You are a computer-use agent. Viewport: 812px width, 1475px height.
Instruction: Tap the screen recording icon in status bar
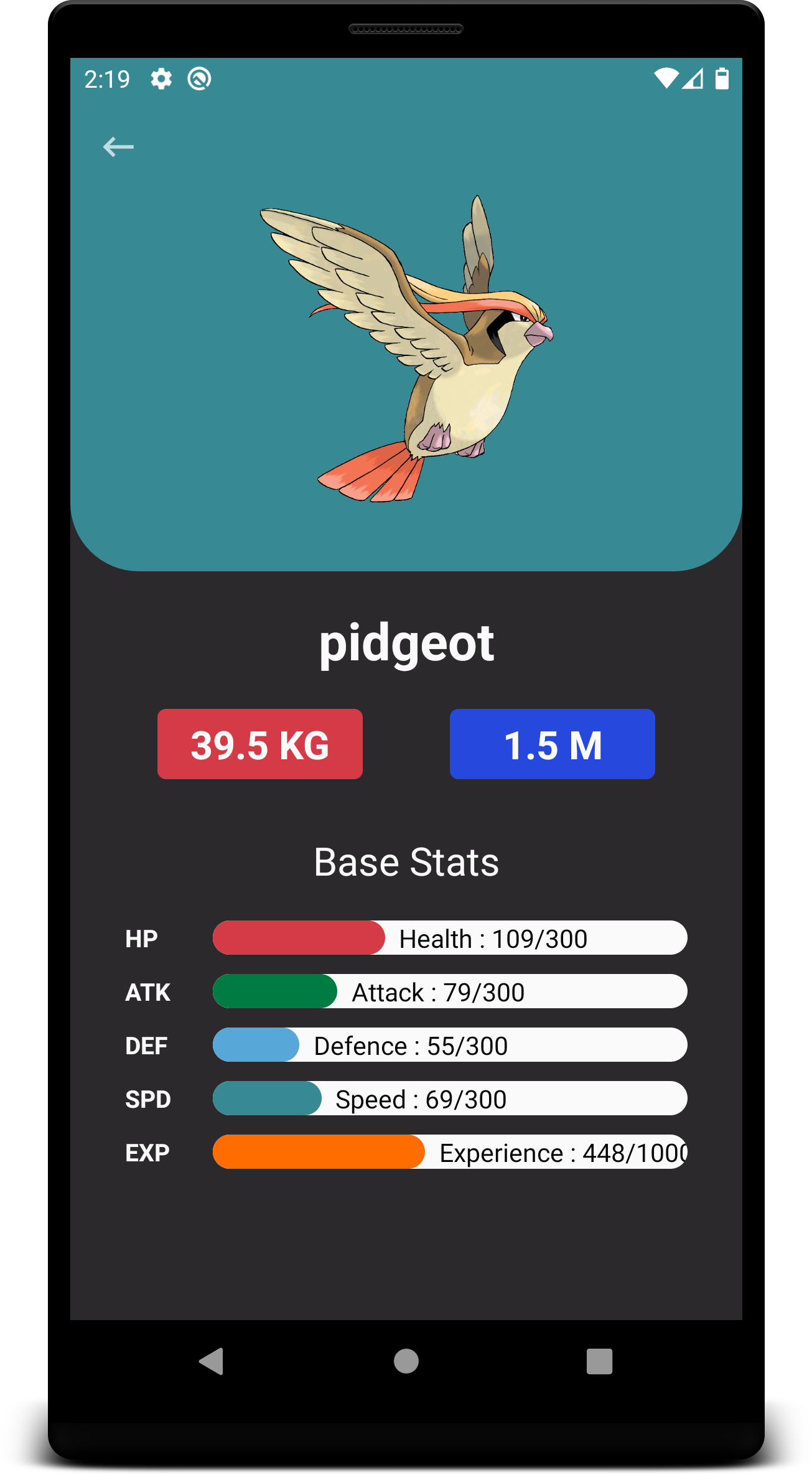[200, 79]
